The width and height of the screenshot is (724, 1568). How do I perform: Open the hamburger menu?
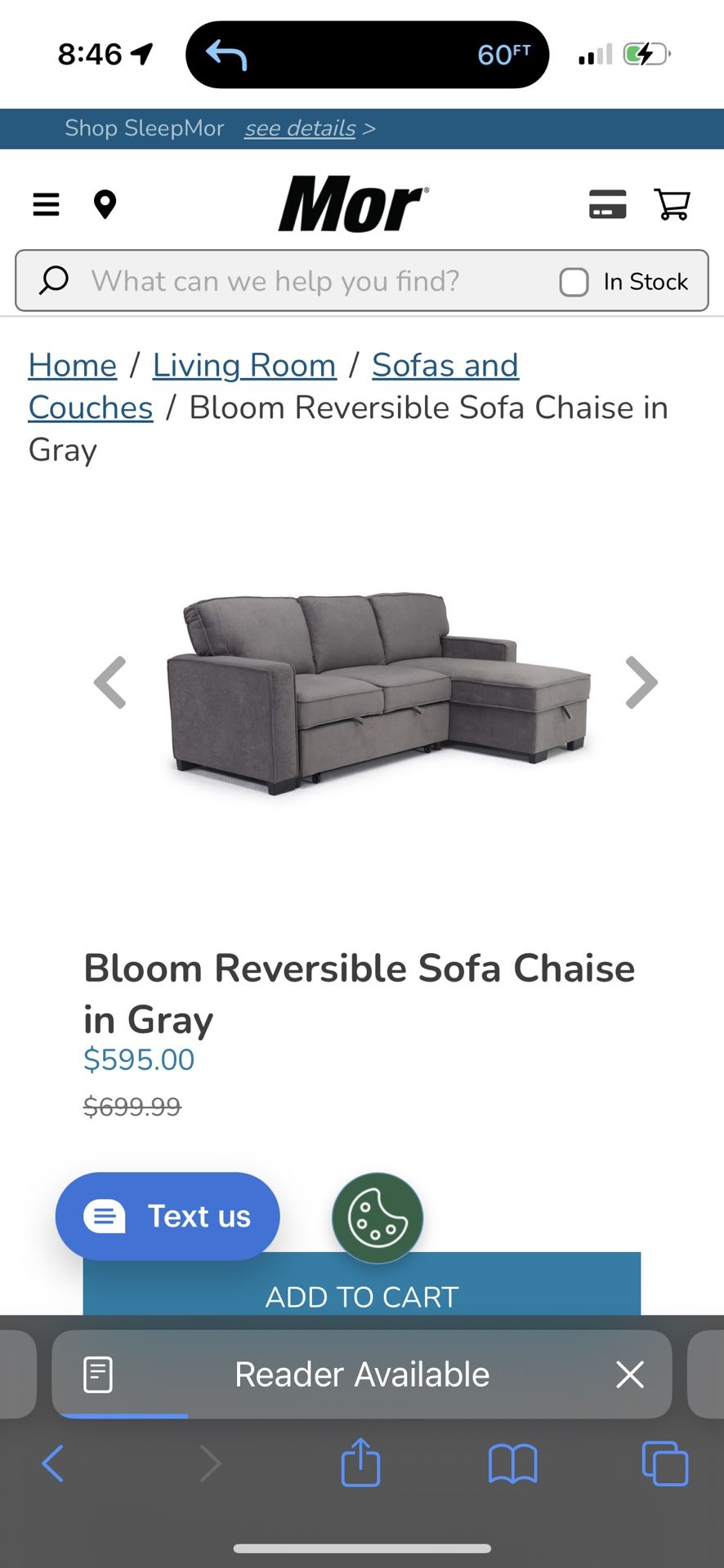tap(46, 204)
